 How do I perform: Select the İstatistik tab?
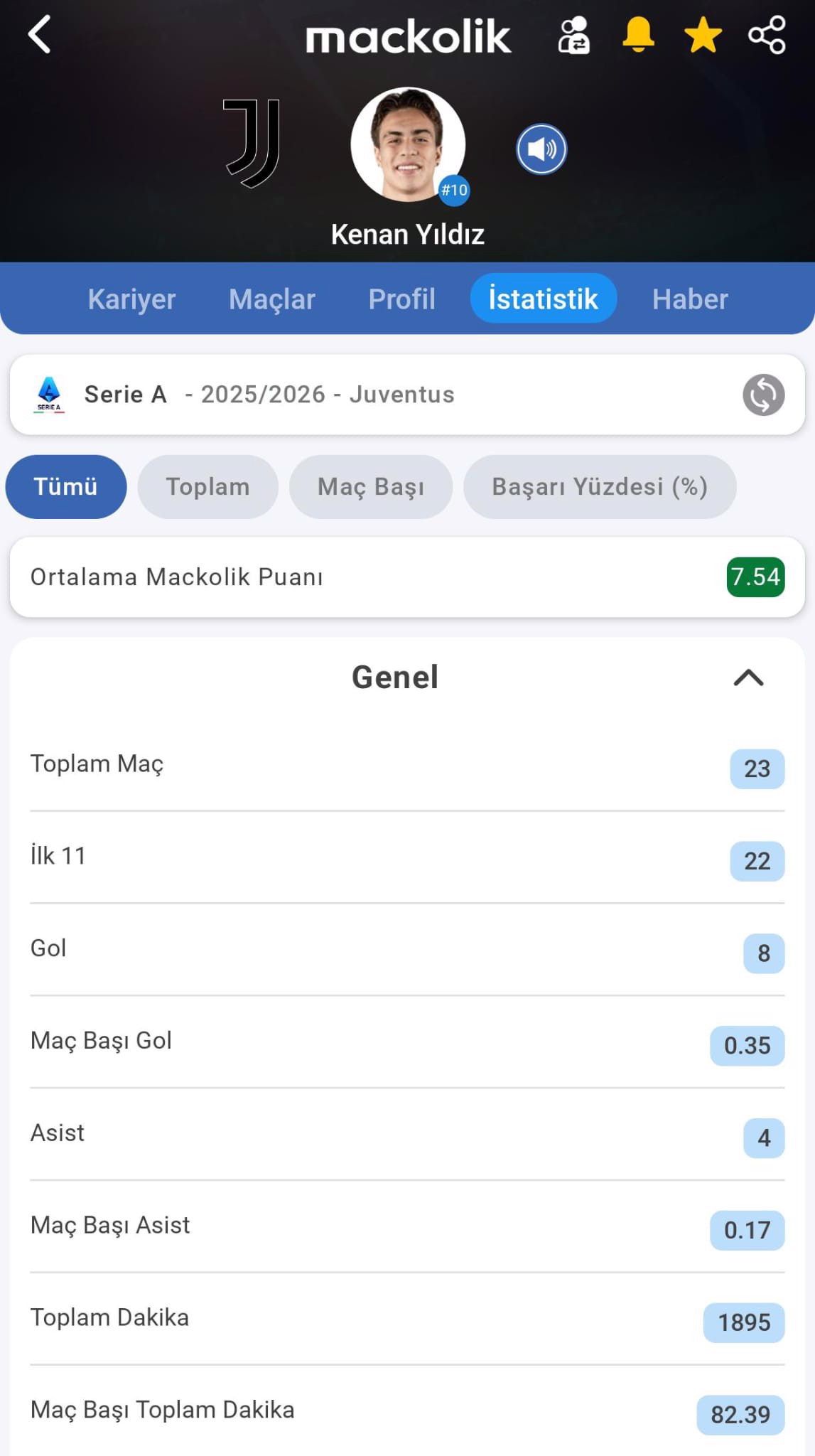point(543,299)
